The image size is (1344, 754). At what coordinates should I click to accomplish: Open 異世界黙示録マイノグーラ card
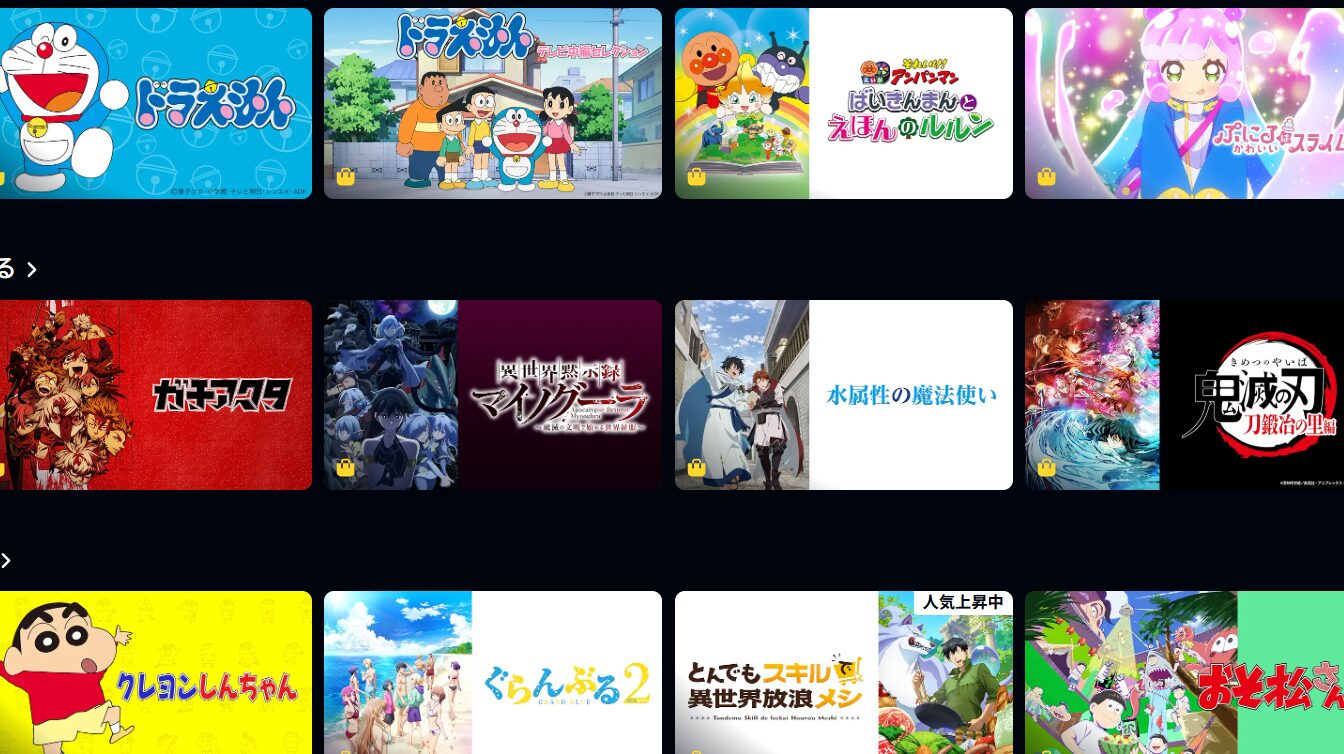click(x=492, y=395)
